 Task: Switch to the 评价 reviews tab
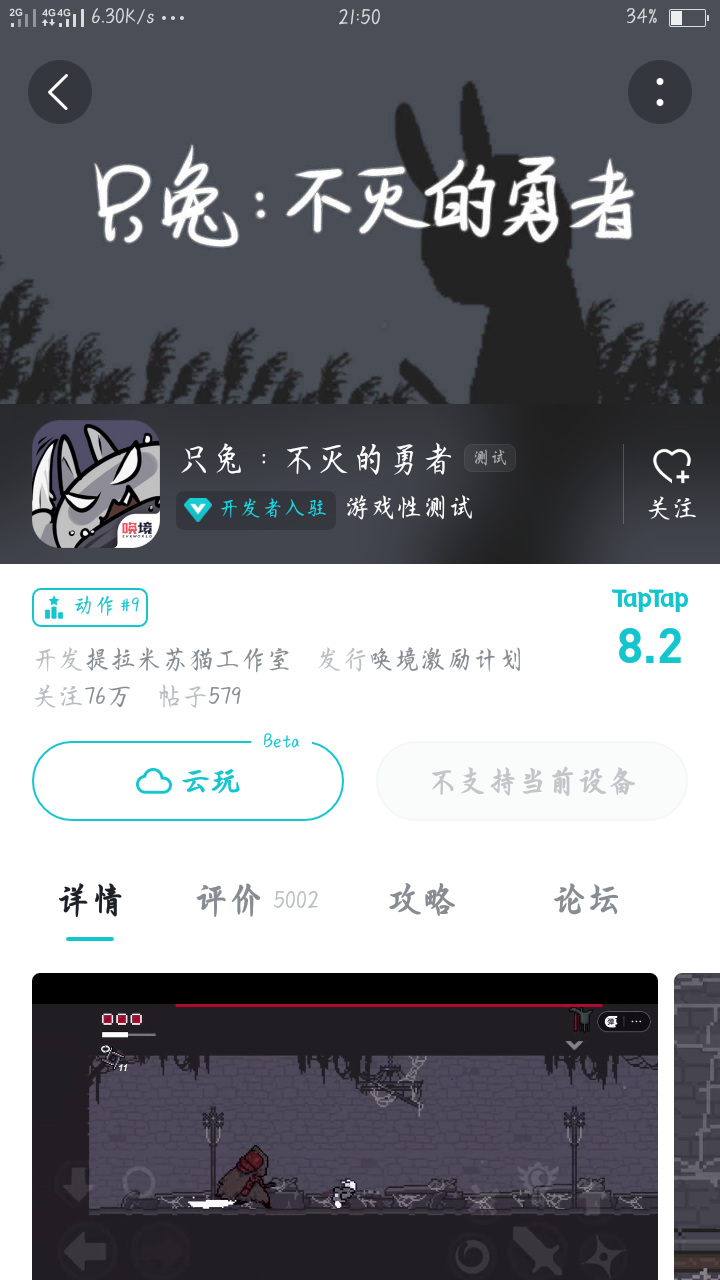pos(231,901)
